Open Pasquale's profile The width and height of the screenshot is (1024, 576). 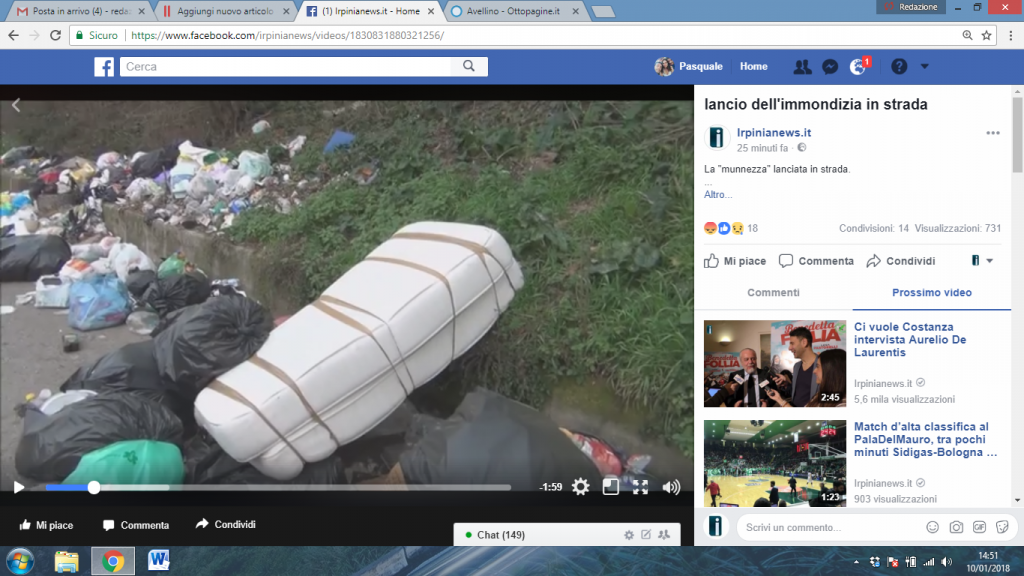690,67
